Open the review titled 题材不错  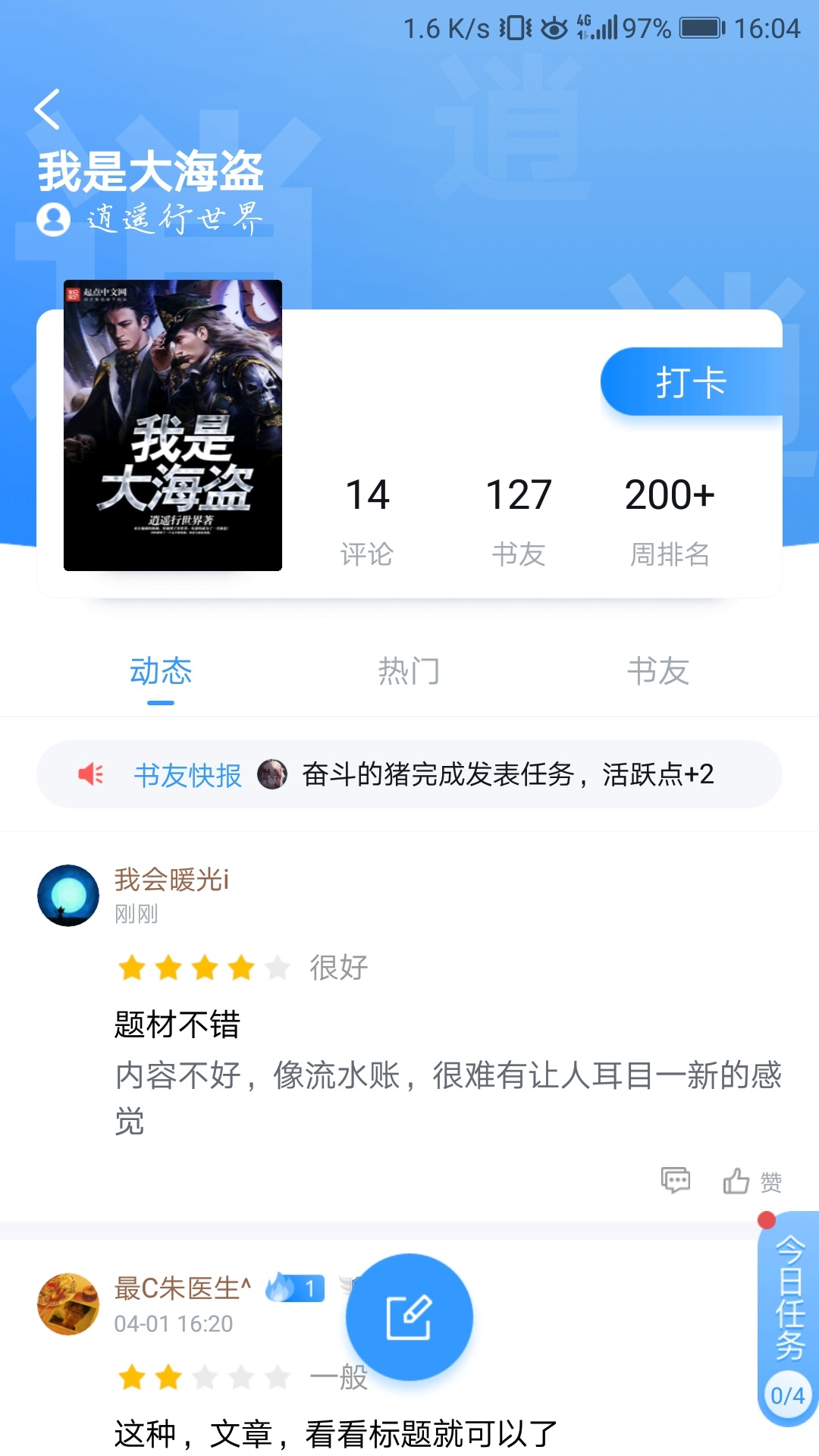[177, 1025]
